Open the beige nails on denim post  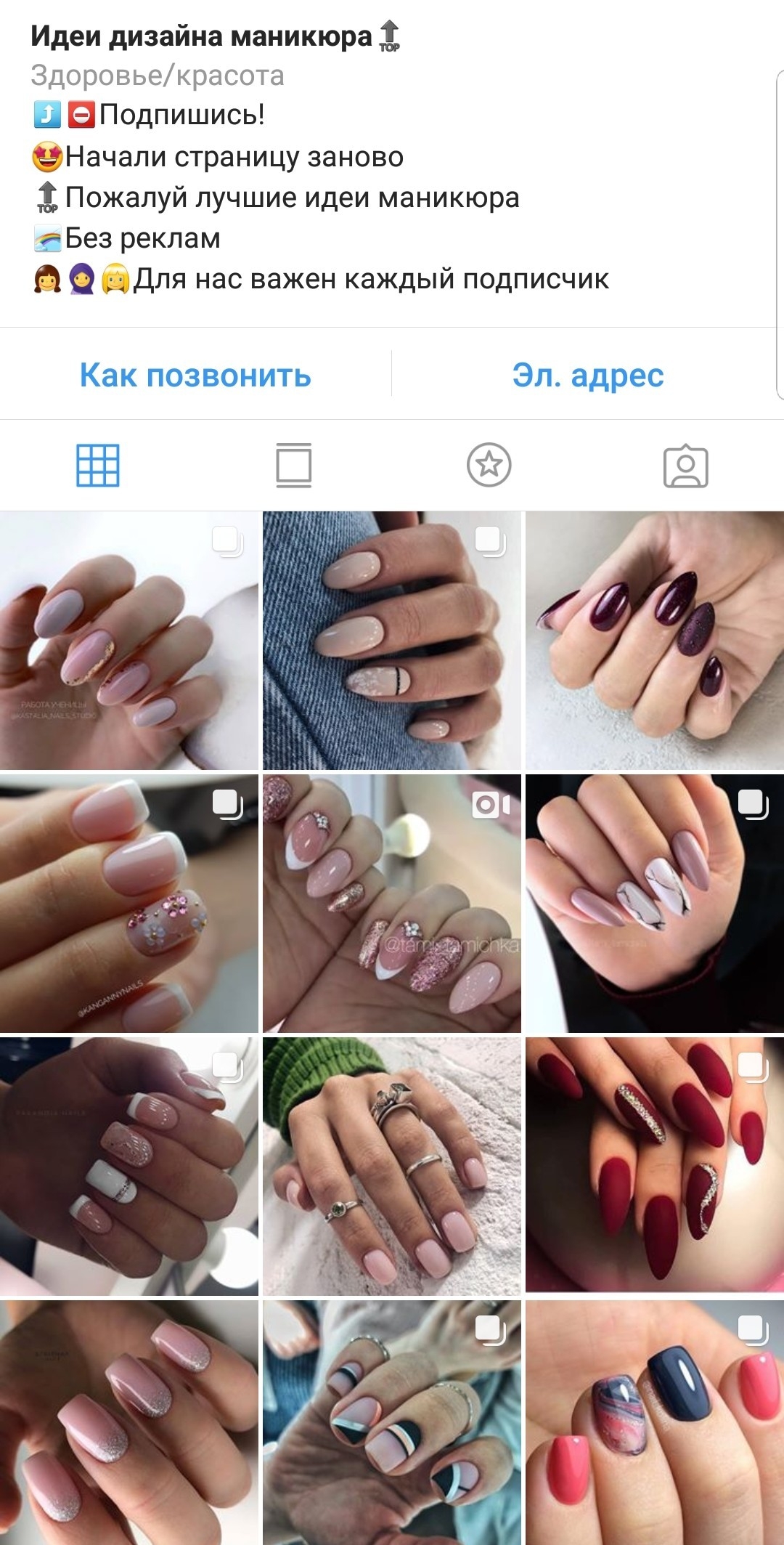392,641
